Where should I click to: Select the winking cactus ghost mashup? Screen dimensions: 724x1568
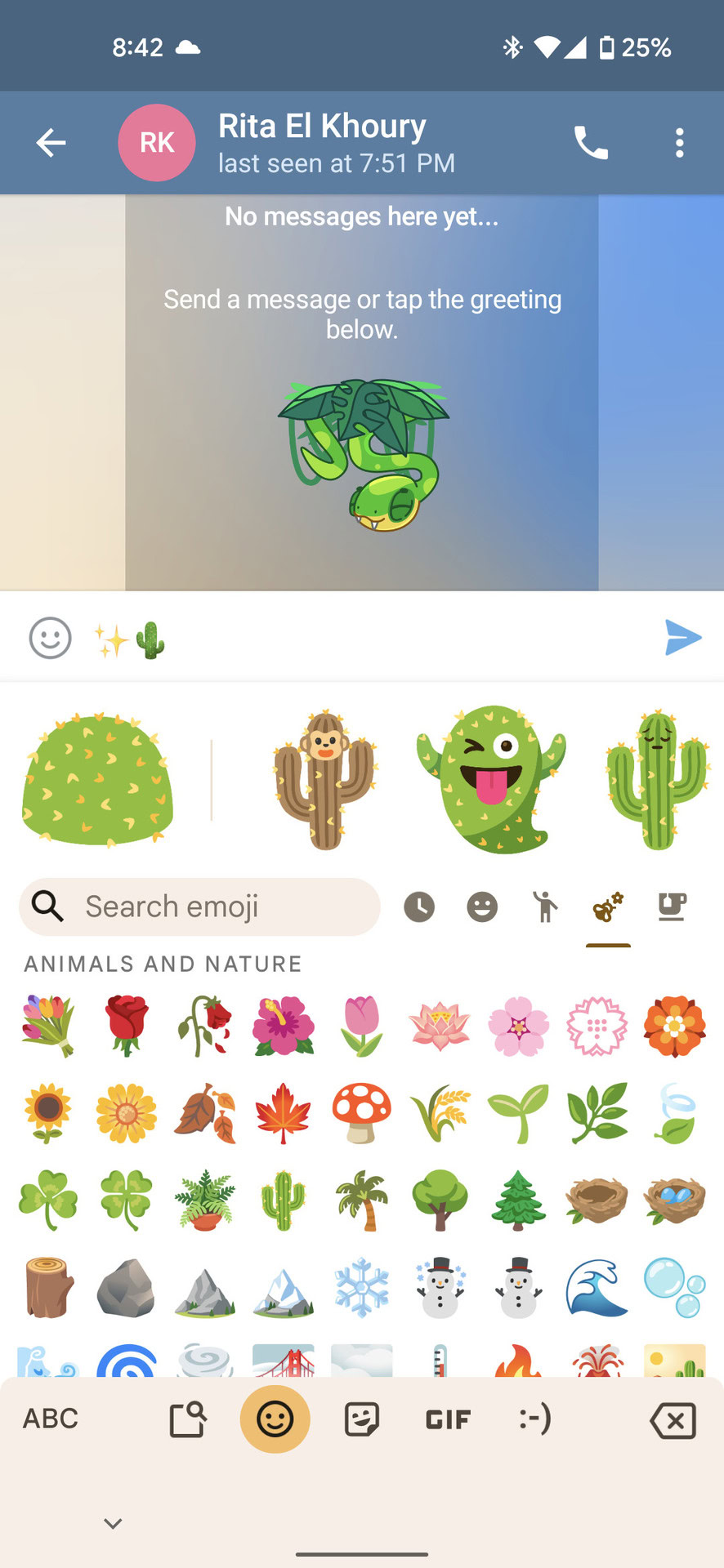pyautogui.click(x=491, y=780)
